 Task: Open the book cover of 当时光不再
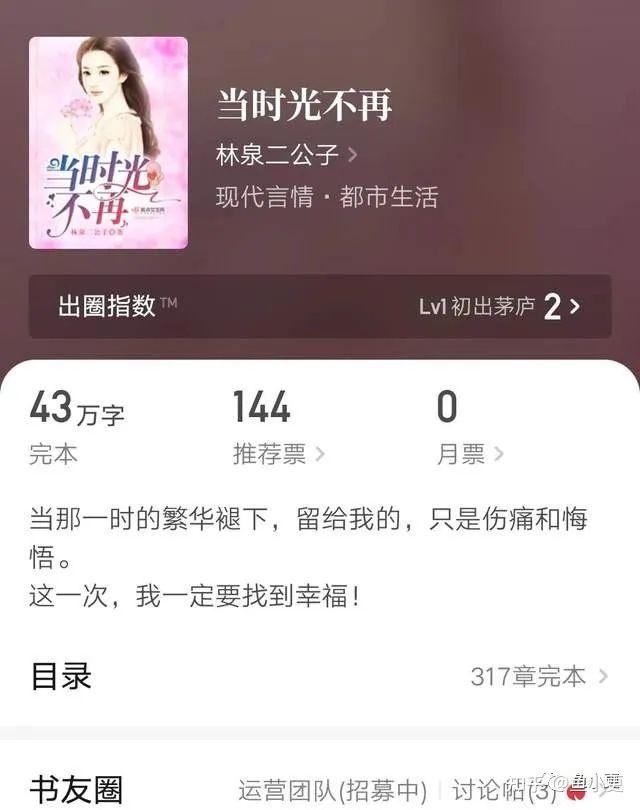(x=108, y=143)
